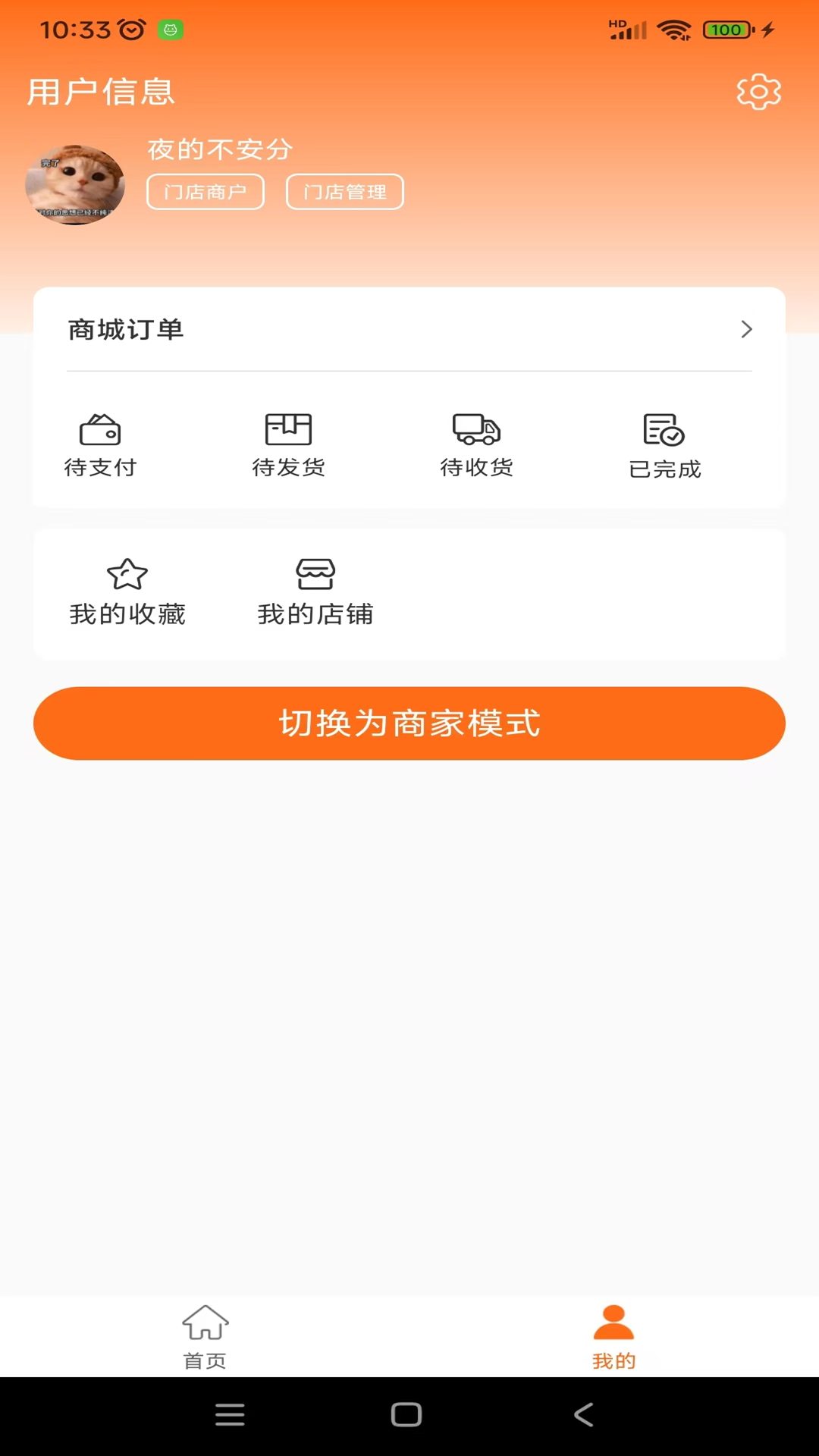The image size is (819, 1456).
Task: View 已完成 completed orders
Action: (x=664, y=447)
